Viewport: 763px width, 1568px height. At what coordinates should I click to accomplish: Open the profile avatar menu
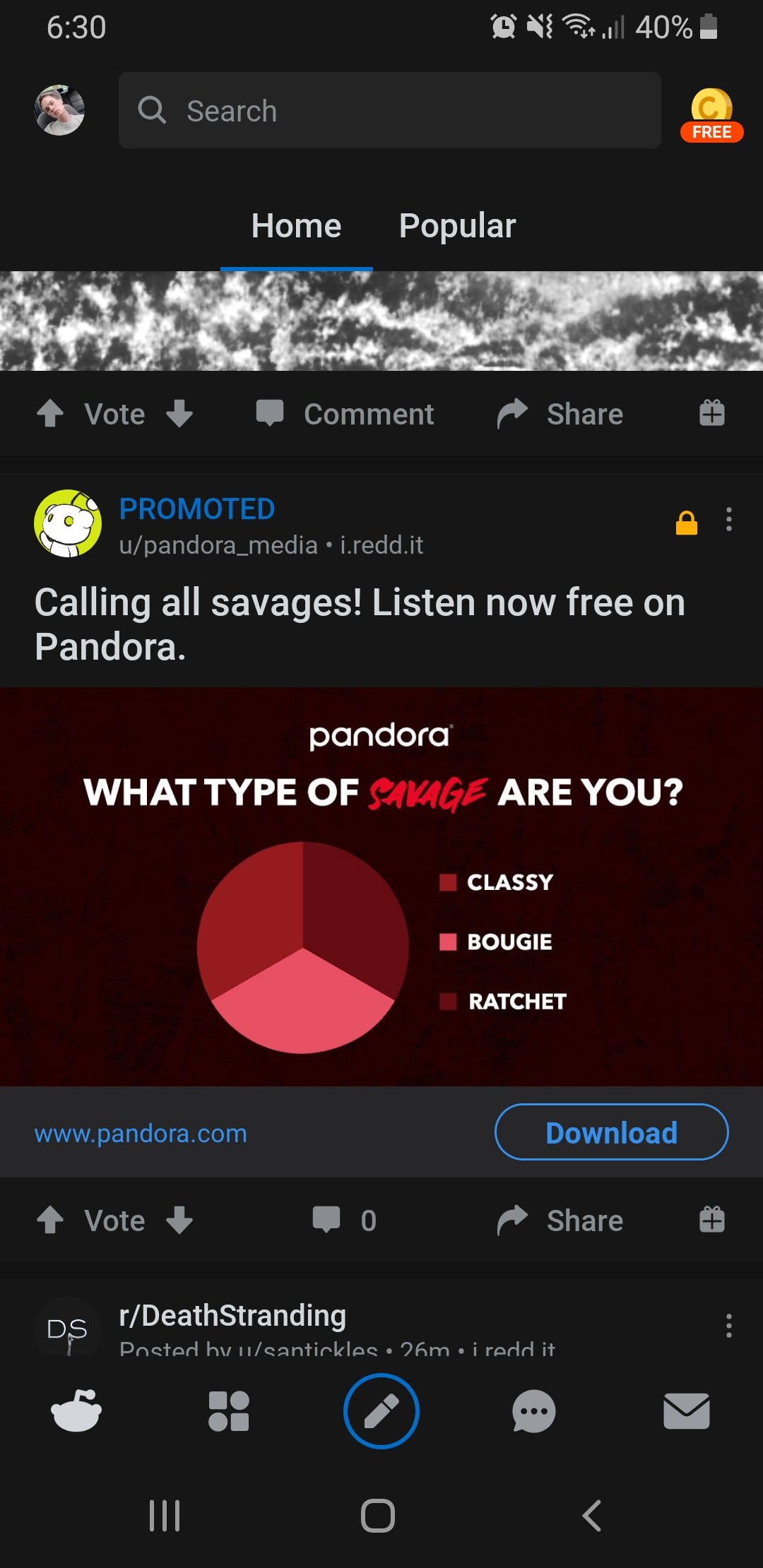pyautogui.click(x=59, y=110)
